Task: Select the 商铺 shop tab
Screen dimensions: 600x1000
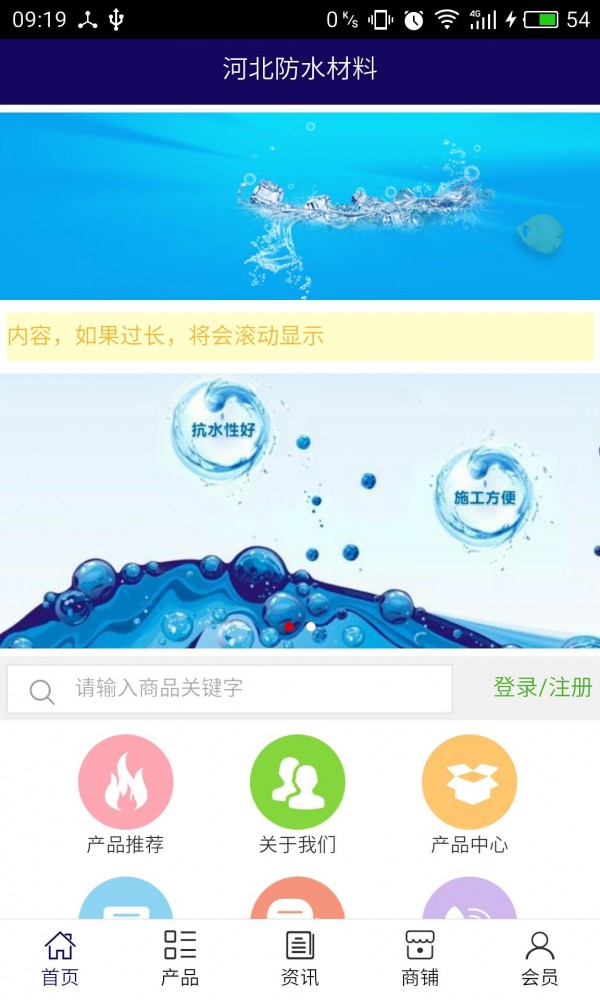Action: (x=420, y=958)
